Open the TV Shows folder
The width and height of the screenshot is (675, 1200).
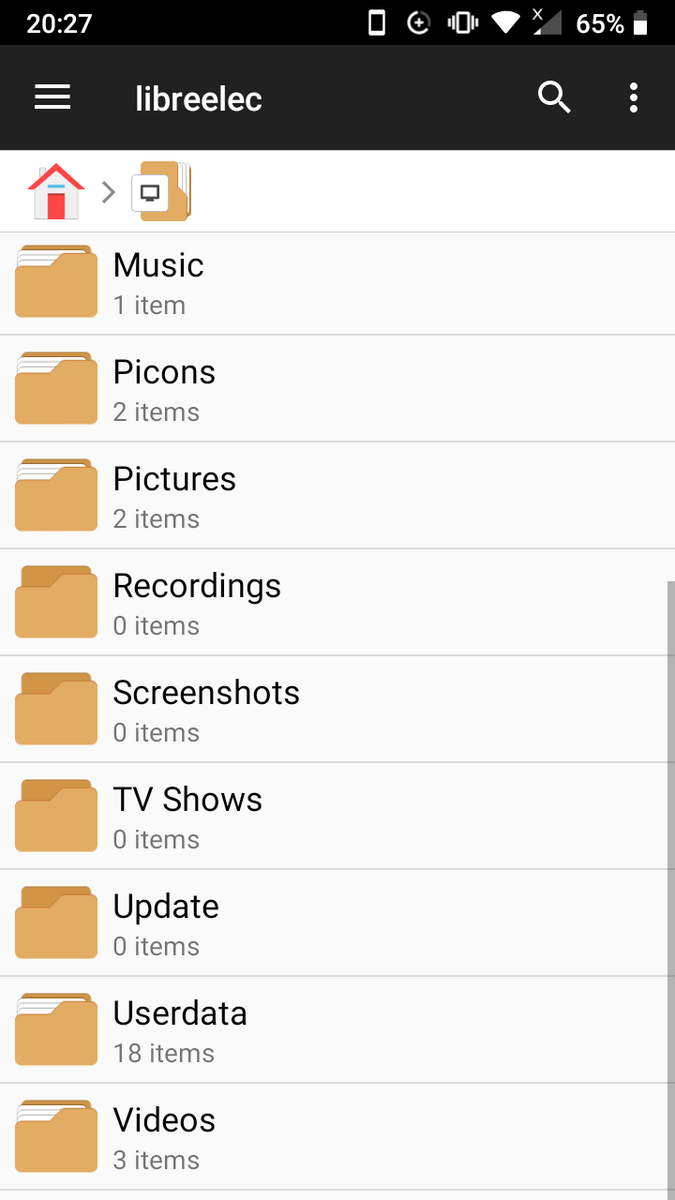click(337, 817)
